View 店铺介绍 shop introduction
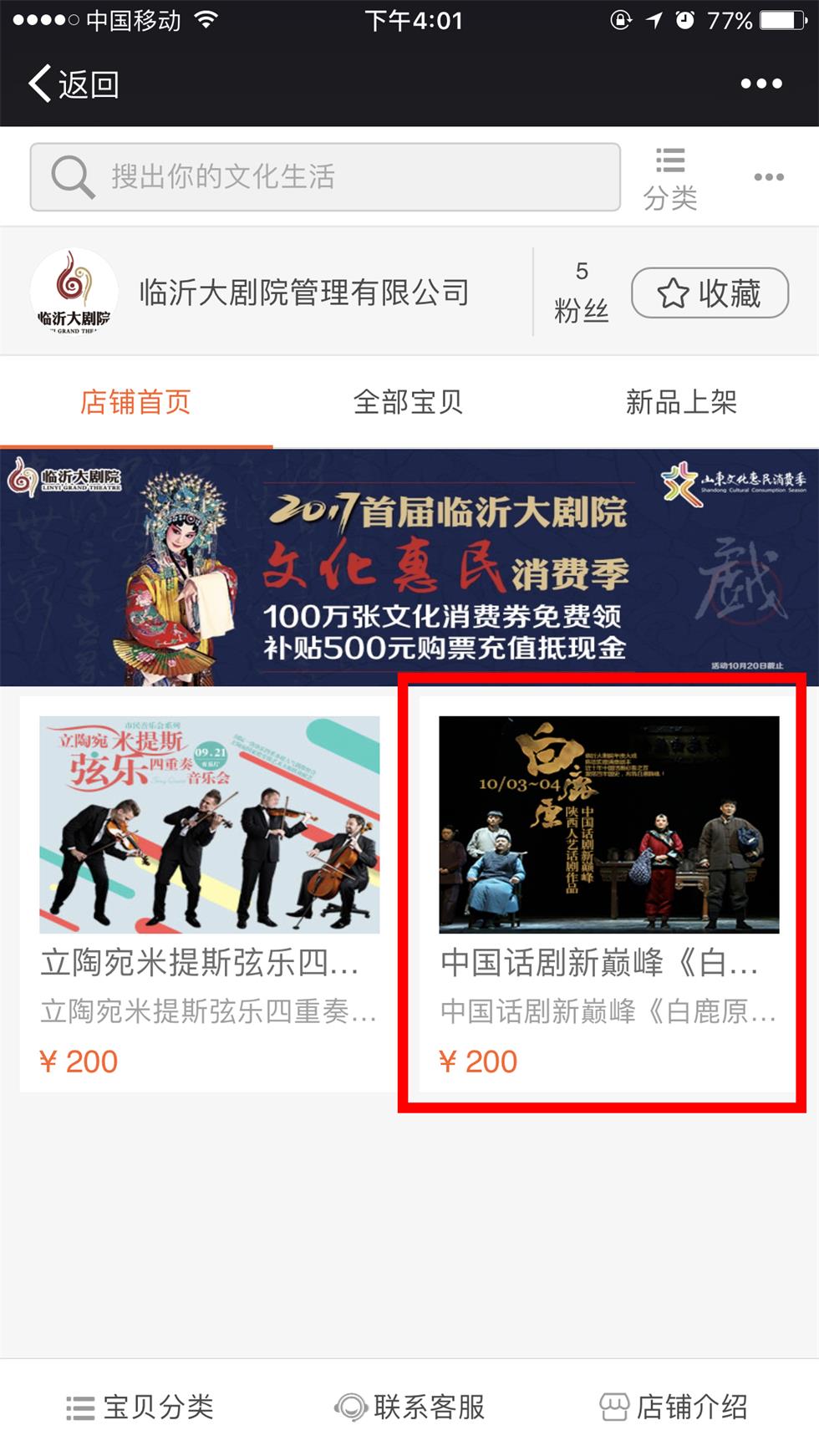 pos(674,1407)
